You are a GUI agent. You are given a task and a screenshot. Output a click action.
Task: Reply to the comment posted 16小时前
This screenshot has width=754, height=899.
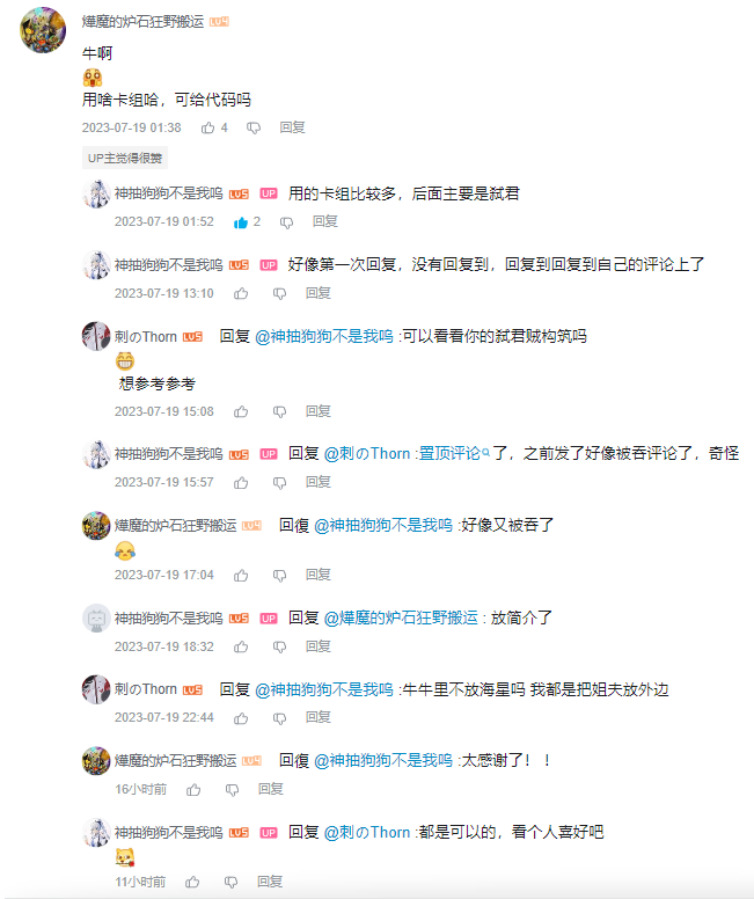tap(270, 789)
